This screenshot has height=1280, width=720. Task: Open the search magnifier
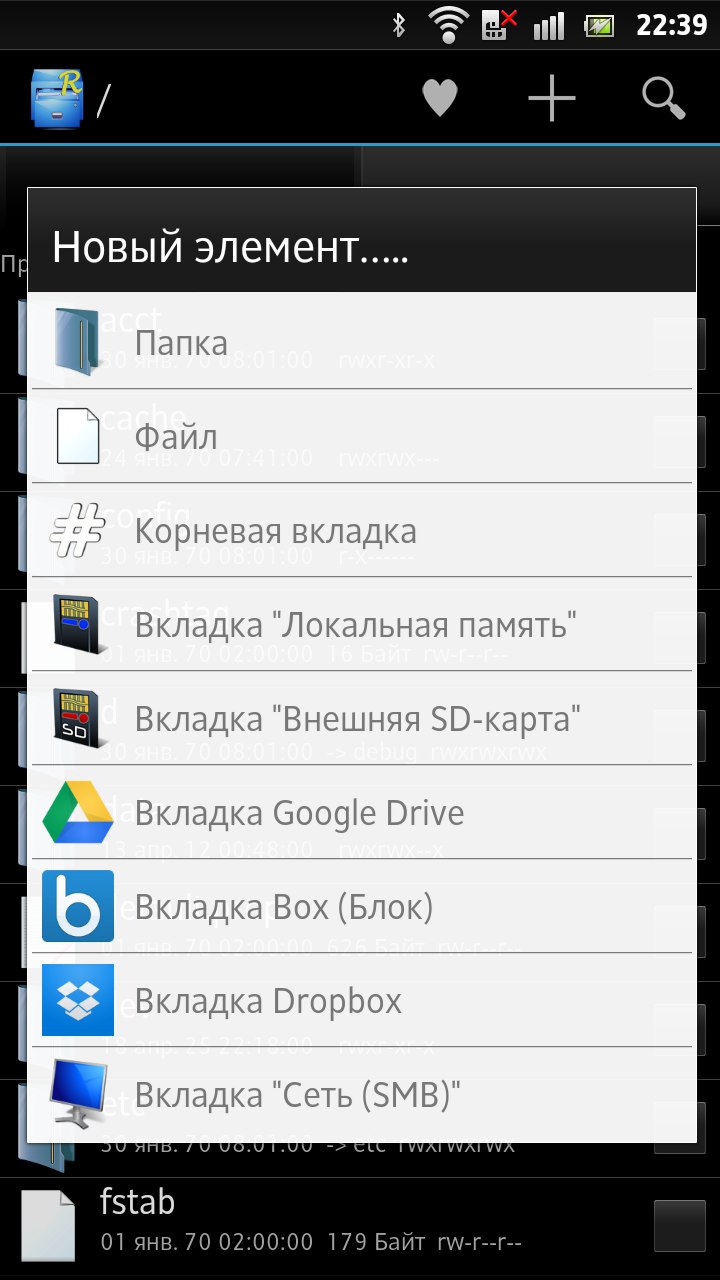tap(663, 98)
